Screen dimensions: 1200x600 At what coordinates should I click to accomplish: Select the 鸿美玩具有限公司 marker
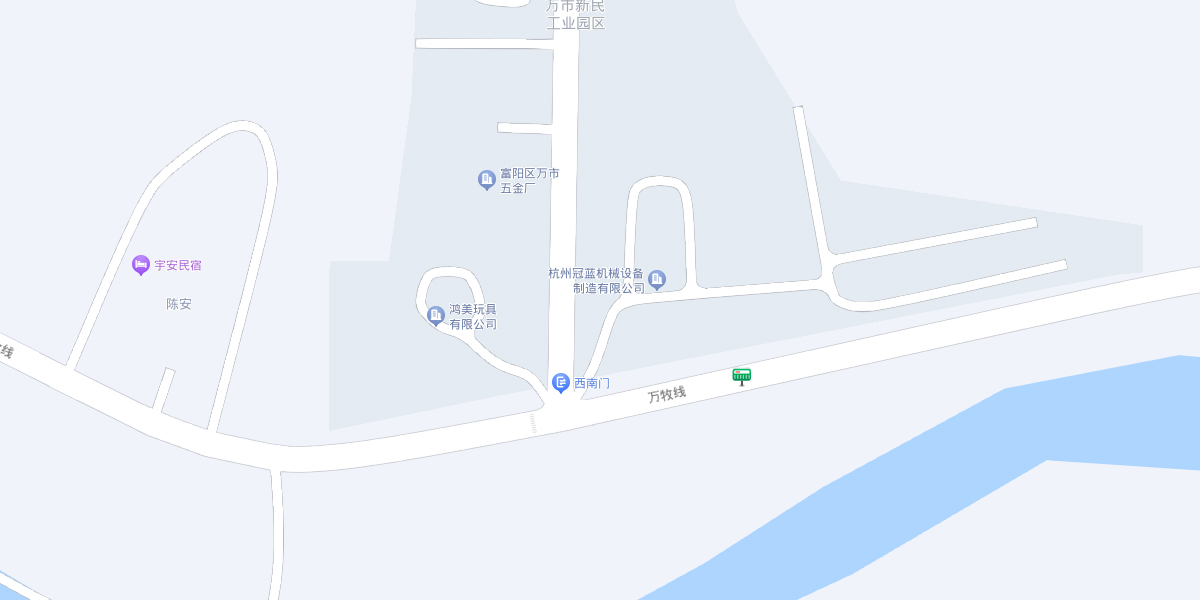[436, 316]
